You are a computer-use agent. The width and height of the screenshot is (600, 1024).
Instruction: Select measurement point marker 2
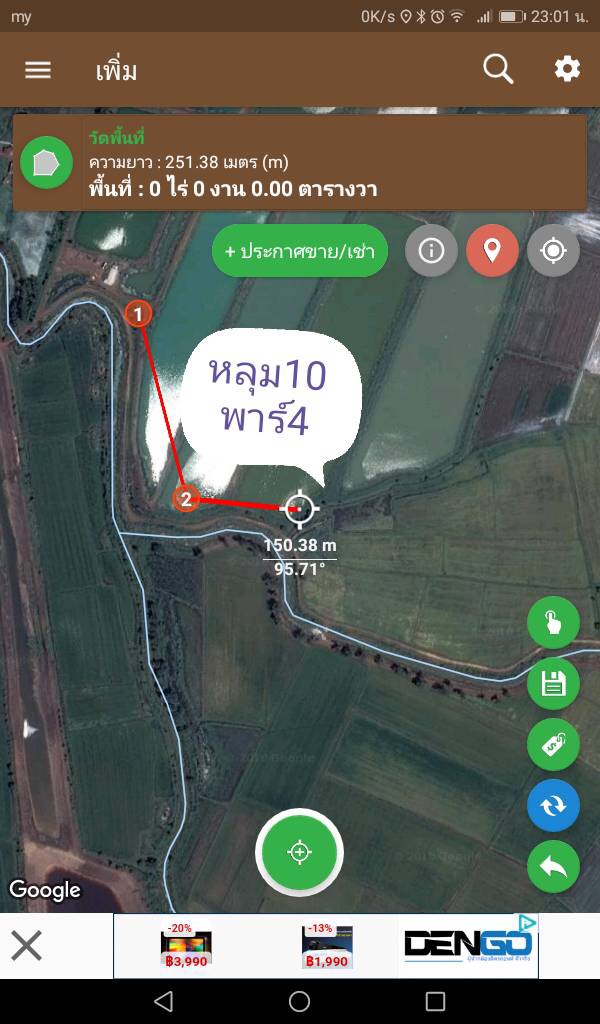(x=186, y=498)
